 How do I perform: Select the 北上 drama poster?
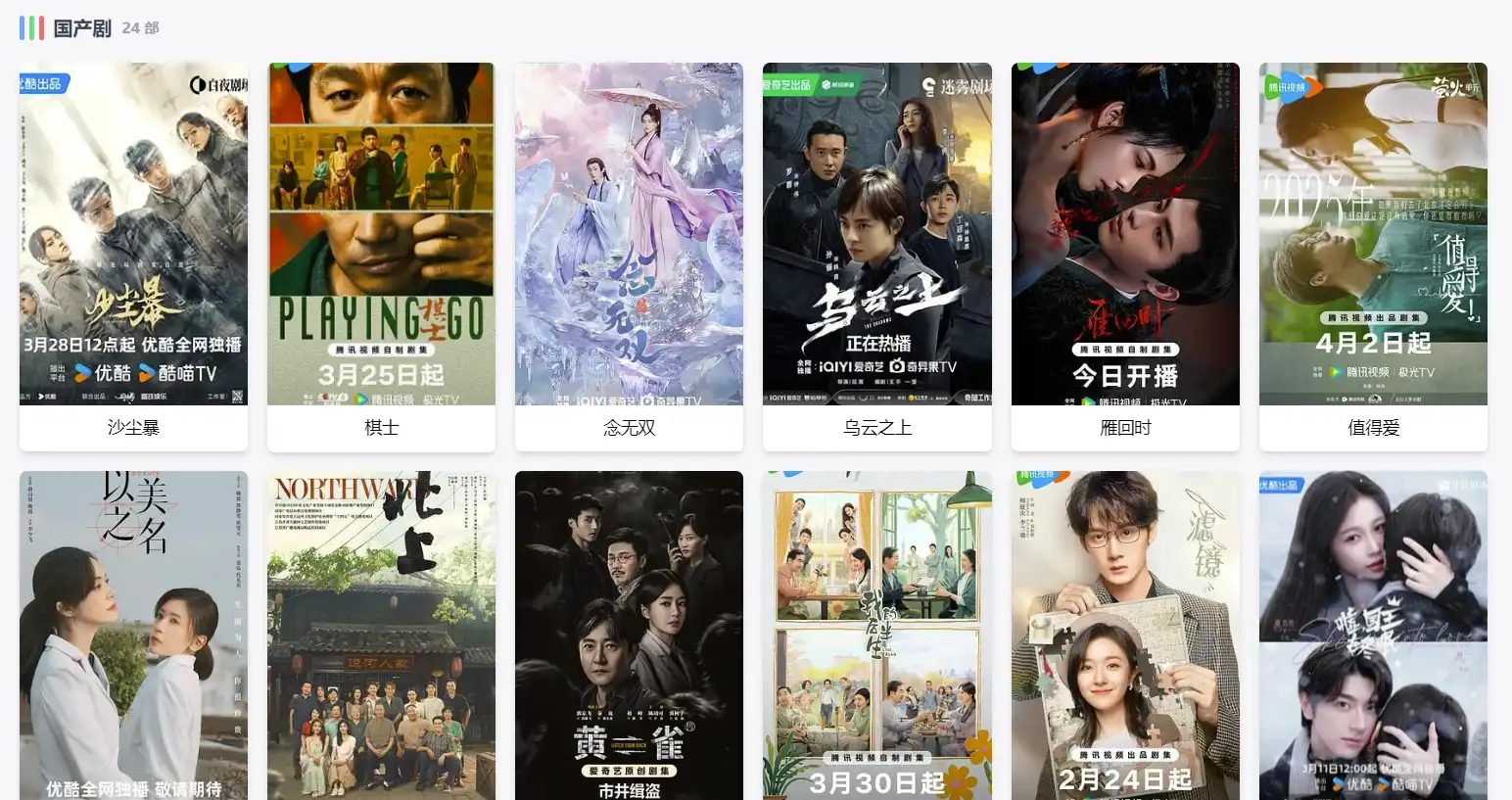pos(381,636)
